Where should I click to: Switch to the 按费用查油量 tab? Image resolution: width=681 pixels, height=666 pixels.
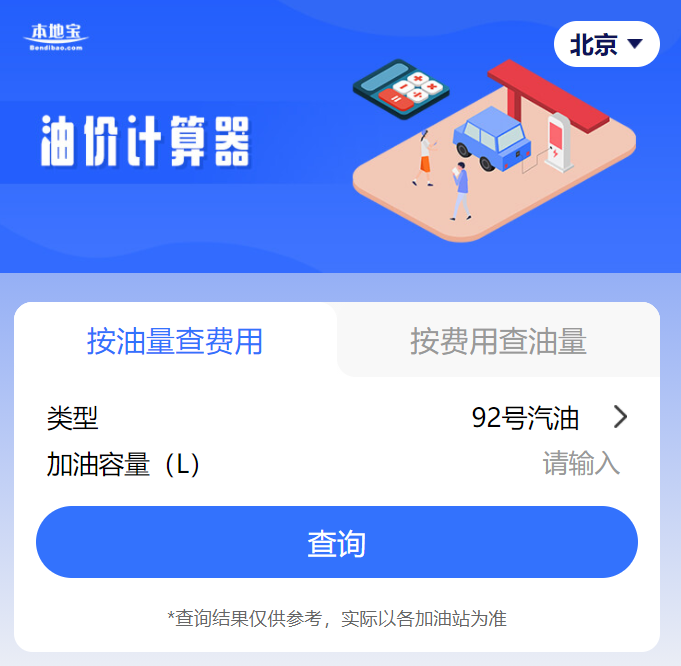(498, 342)
